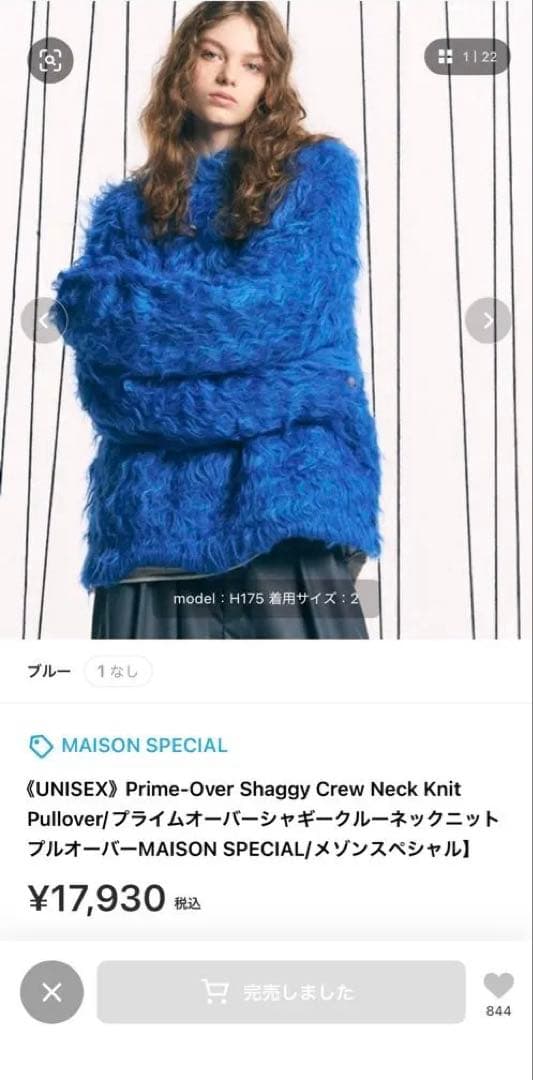
Task: Select the blue color size chip 1なし
Action: [x=118, y=672]
